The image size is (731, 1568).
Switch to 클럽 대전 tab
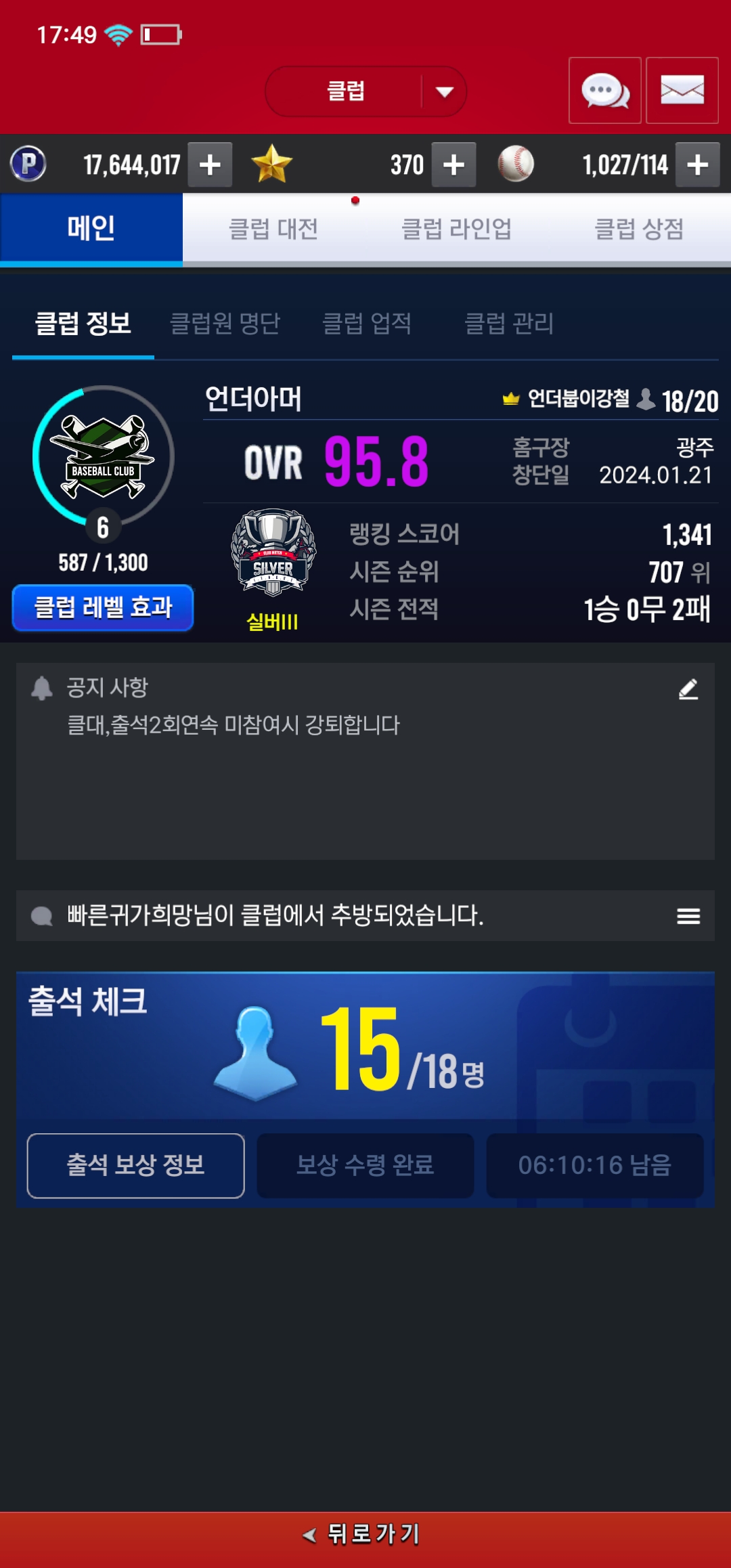click(273, 229)
